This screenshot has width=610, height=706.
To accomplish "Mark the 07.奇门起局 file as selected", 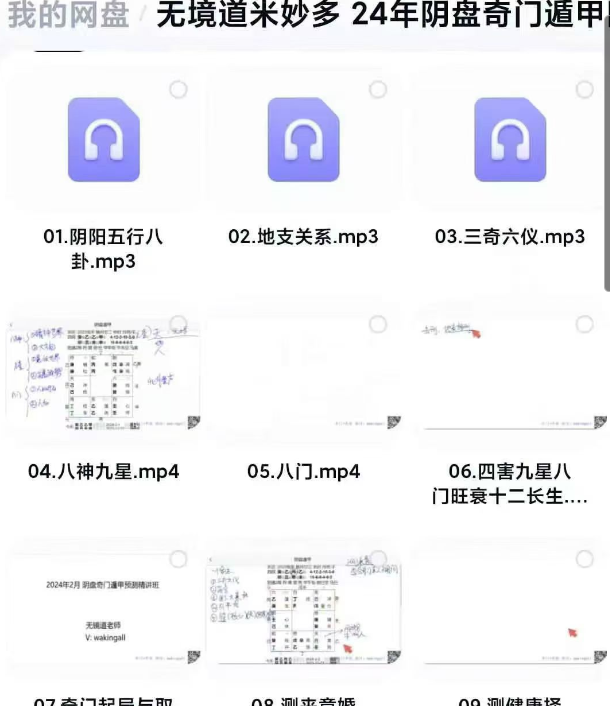I will click(178, 559).
